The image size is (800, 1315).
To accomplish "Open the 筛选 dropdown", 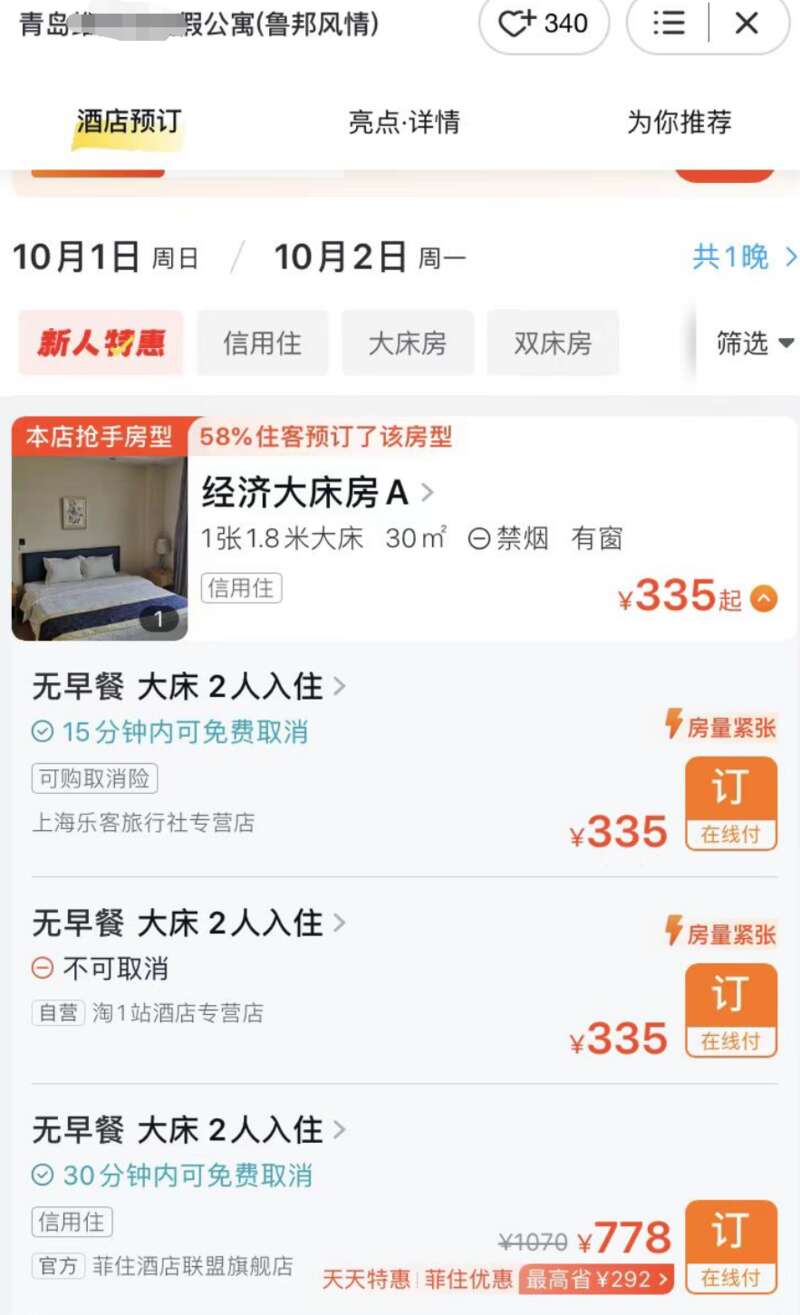I will tap(754, 343).
